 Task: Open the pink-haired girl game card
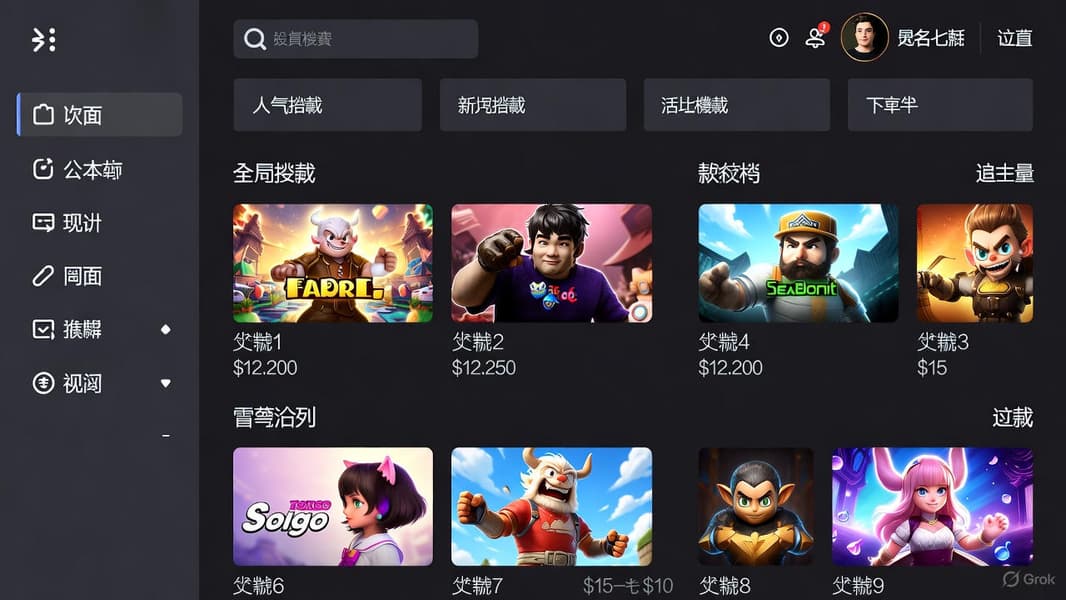(x=931, y=506)
